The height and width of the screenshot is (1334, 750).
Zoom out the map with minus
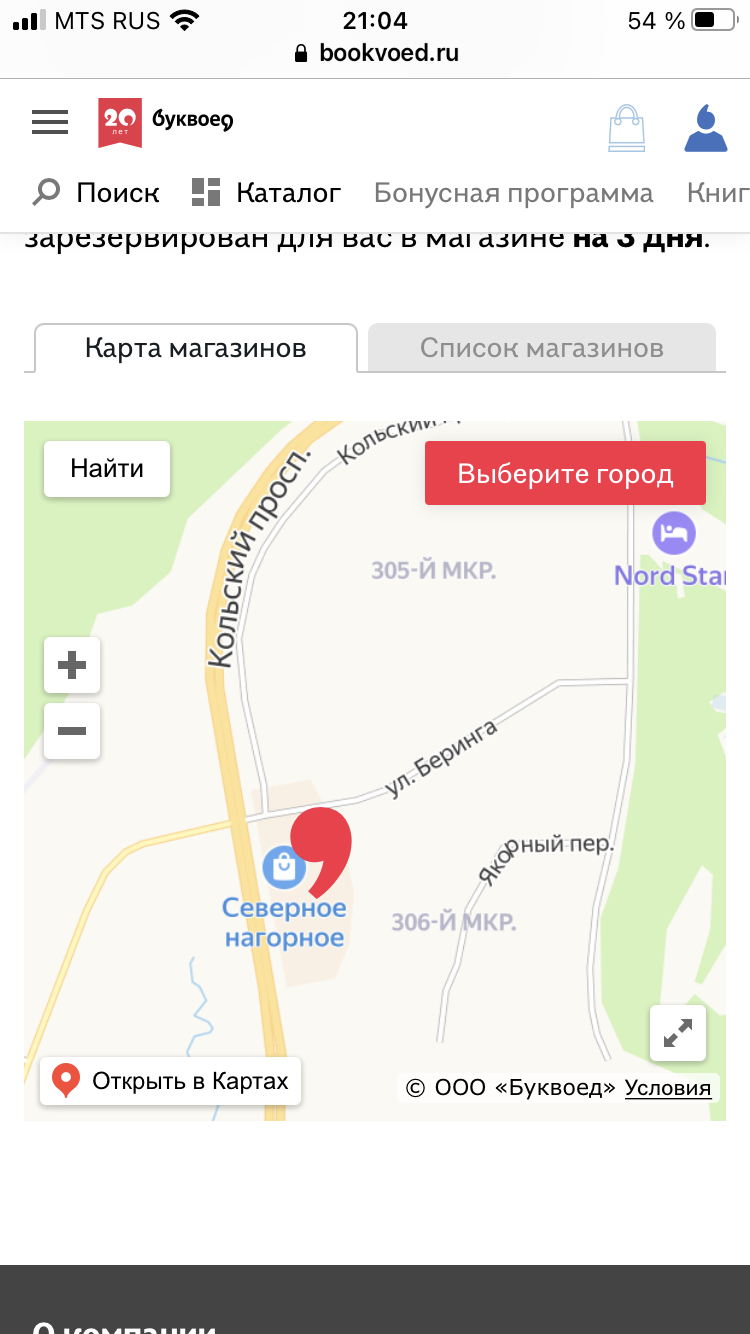point(72,731)
